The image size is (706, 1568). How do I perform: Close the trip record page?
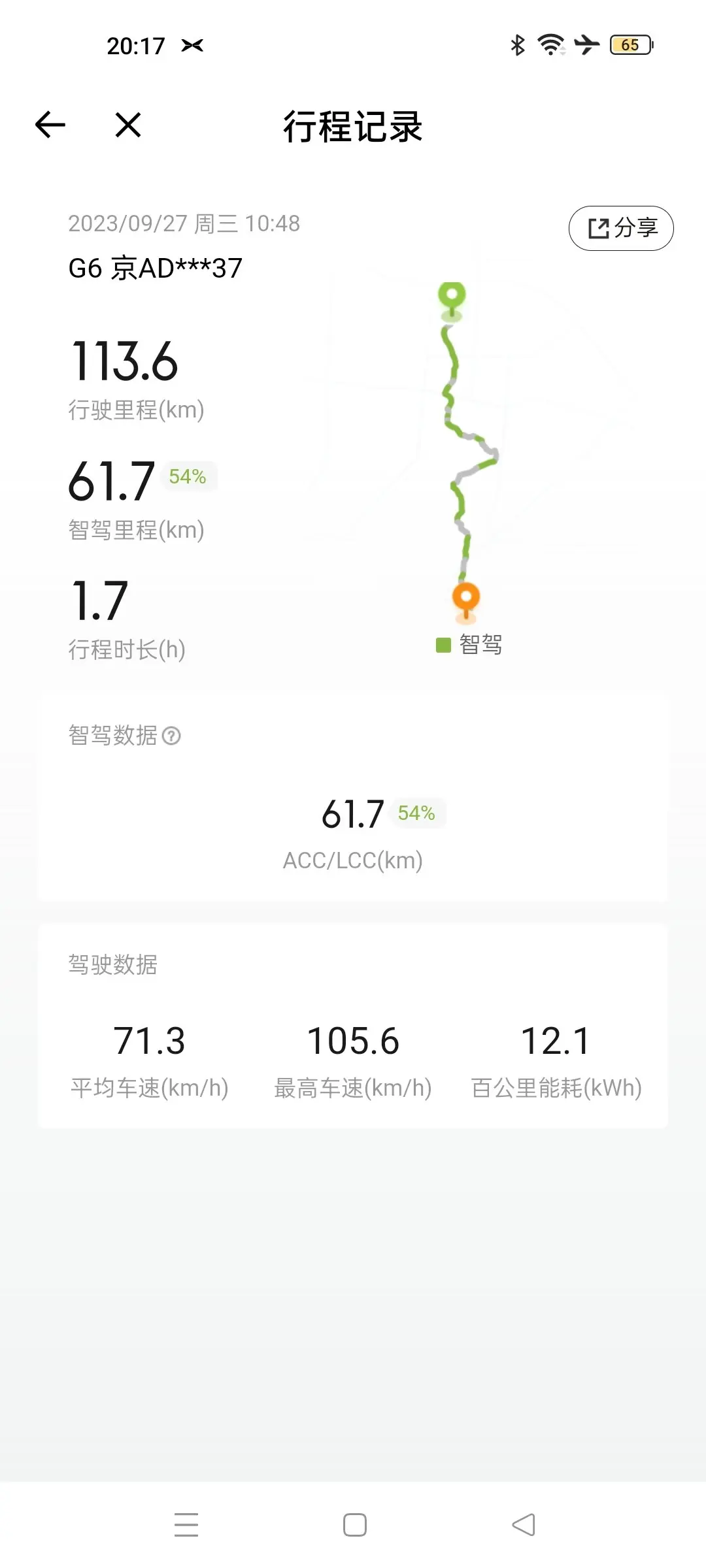[128, 125]
